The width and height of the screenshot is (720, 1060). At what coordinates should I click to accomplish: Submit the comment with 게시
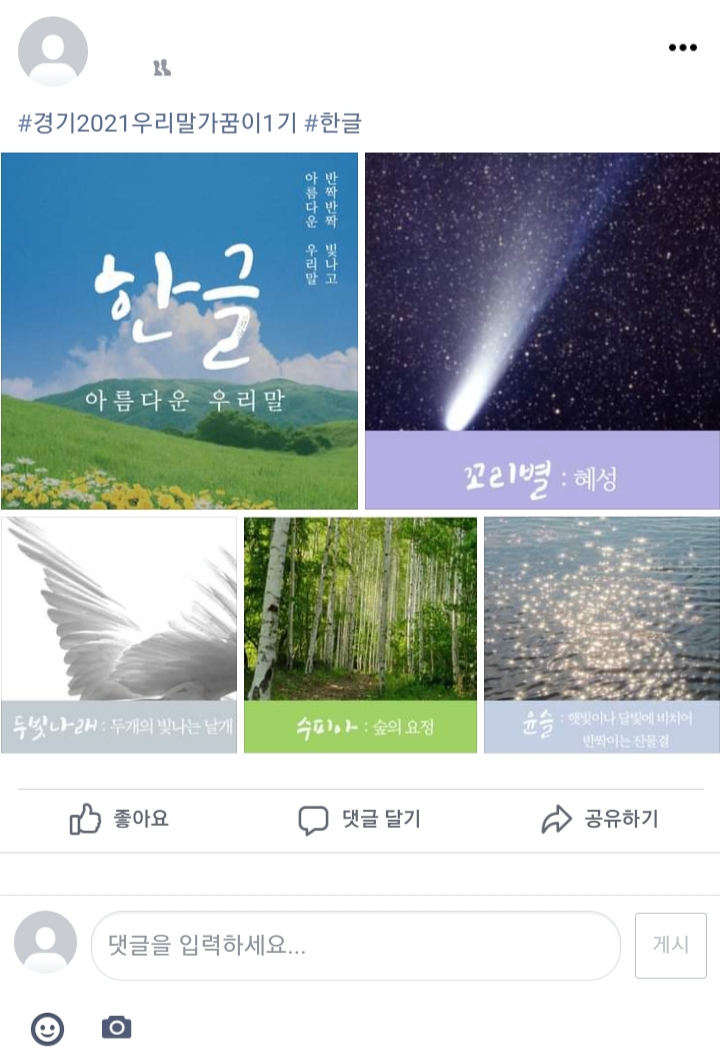[x=670, y=945]
